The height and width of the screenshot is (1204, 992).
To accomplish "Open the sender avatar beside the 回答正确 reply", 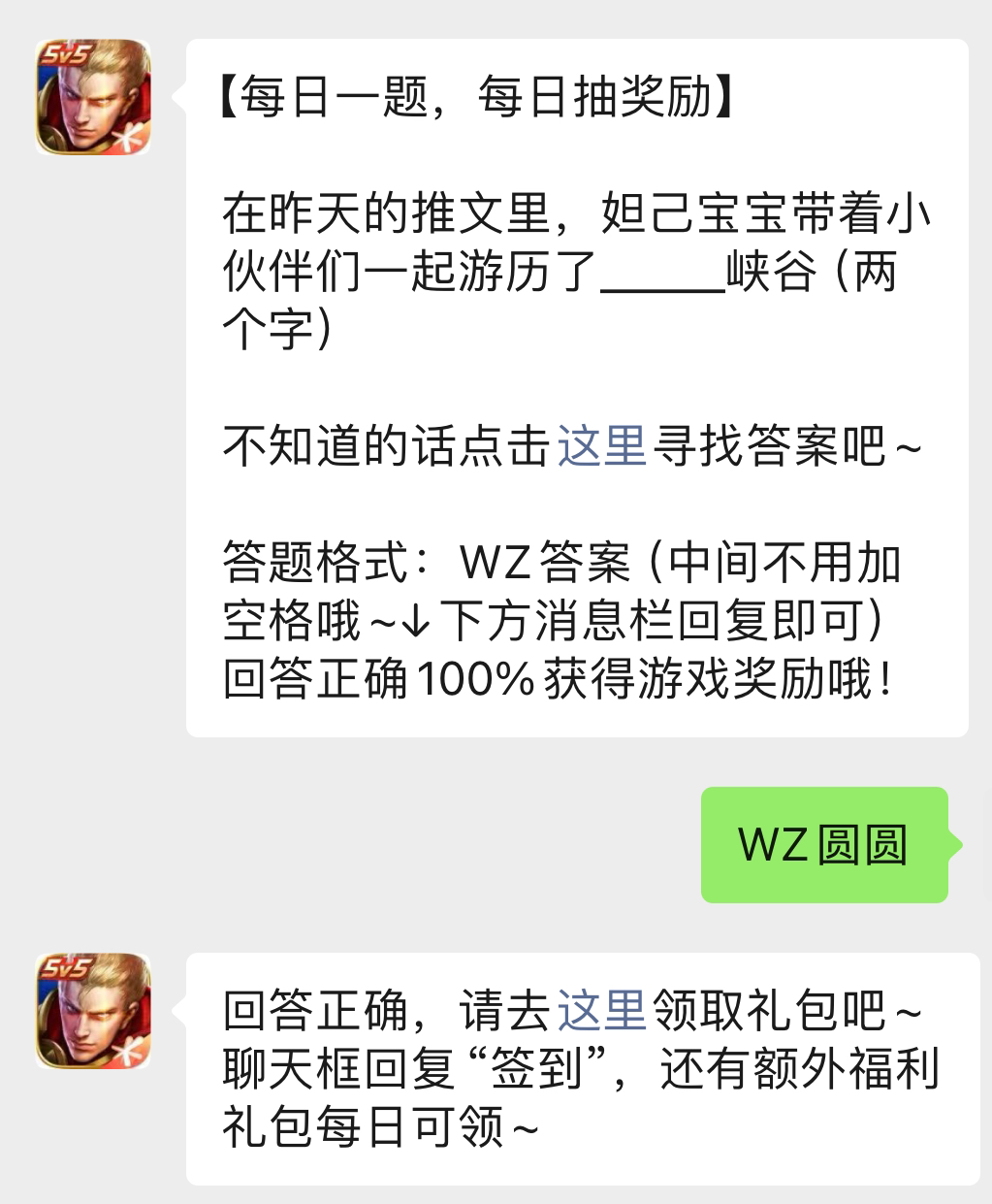I will point(93,1011).
